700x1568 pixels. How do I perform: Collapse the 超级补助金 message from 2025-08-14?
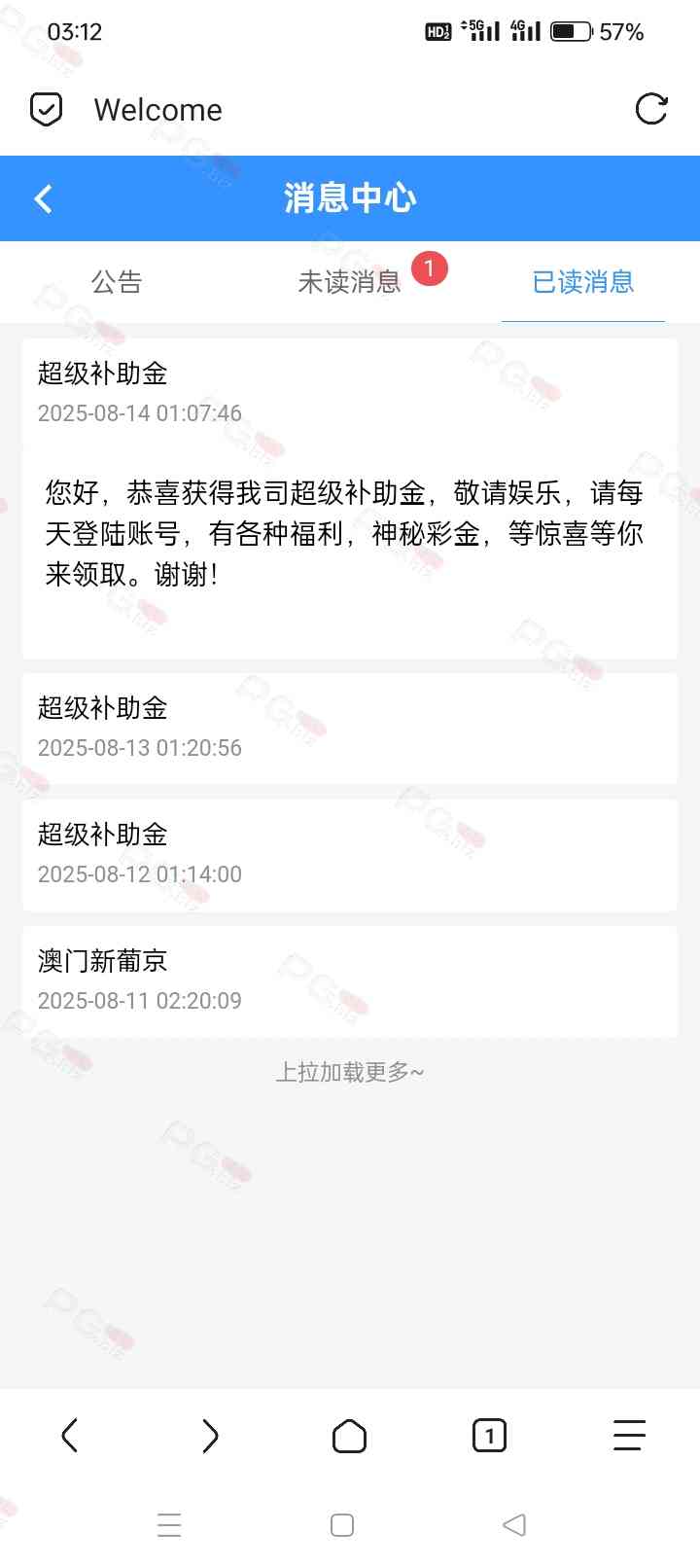point(349,391)
